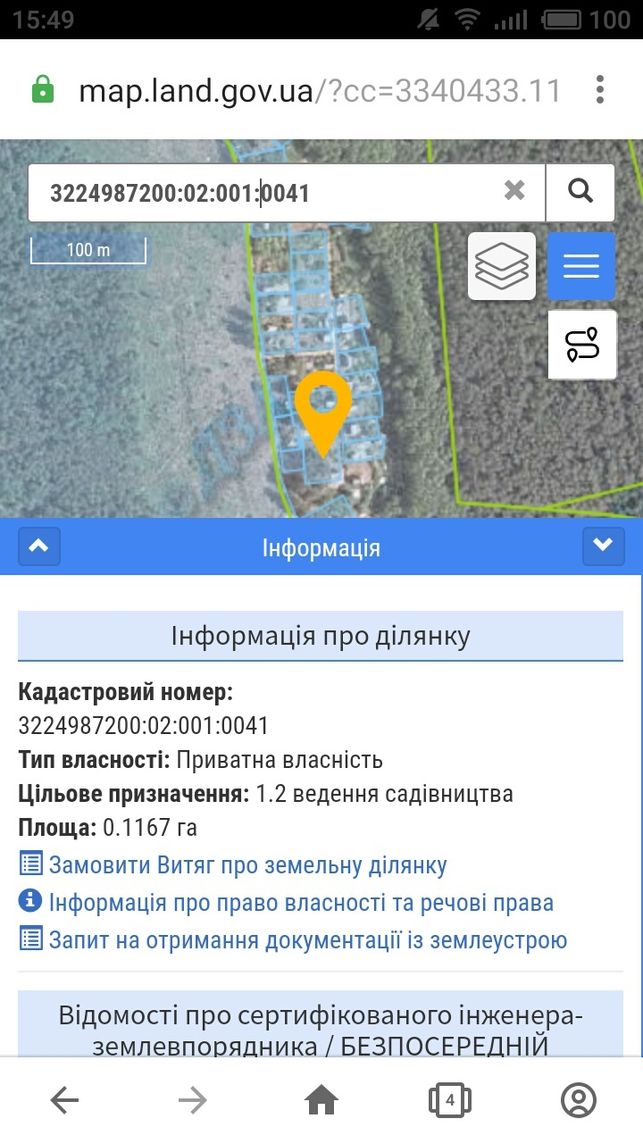Open Запит на отримання документації із землеустрою

292,940
